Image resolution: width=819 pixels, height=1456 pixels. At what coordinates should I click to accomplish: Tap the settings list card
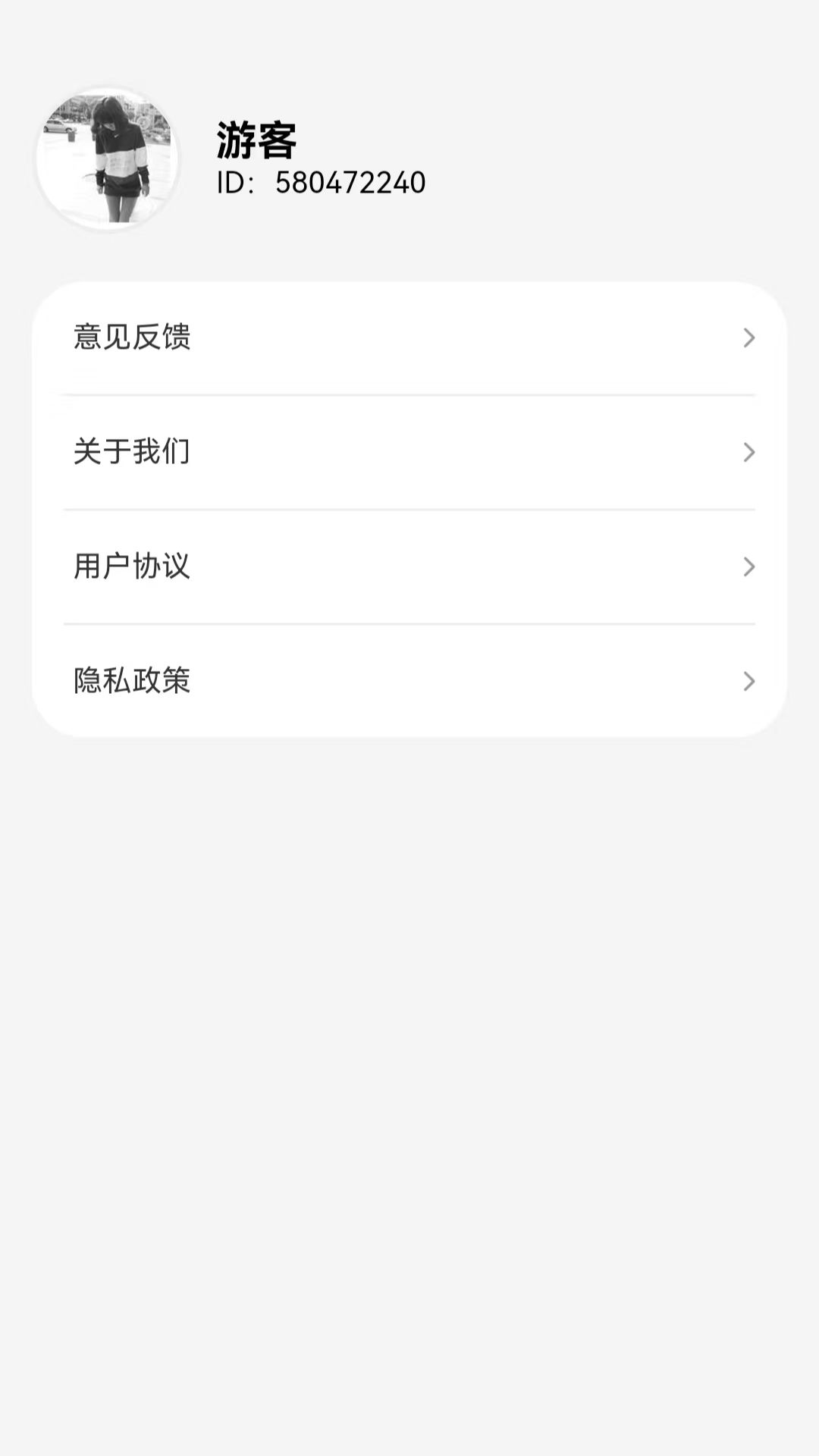pos(409,508)
